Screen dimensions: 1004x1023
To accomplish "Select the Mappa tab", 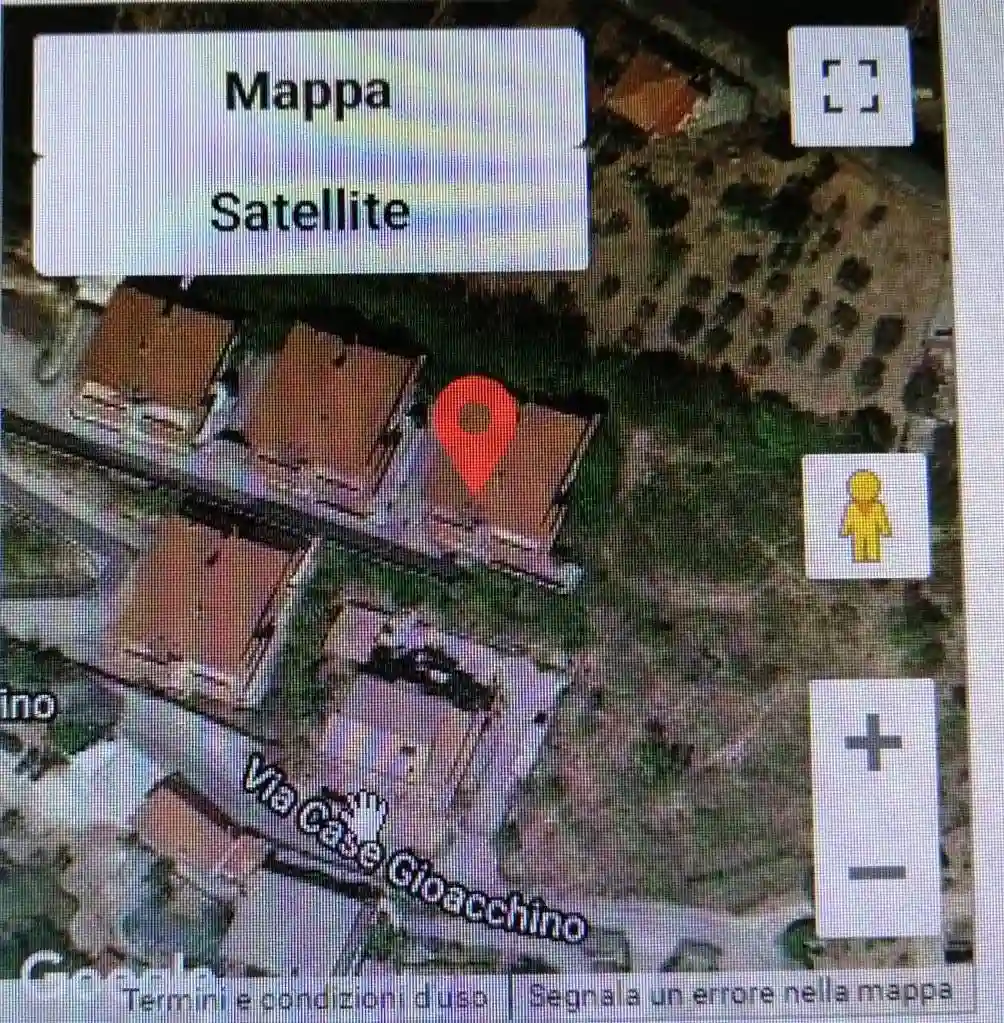I will (309, 95).
